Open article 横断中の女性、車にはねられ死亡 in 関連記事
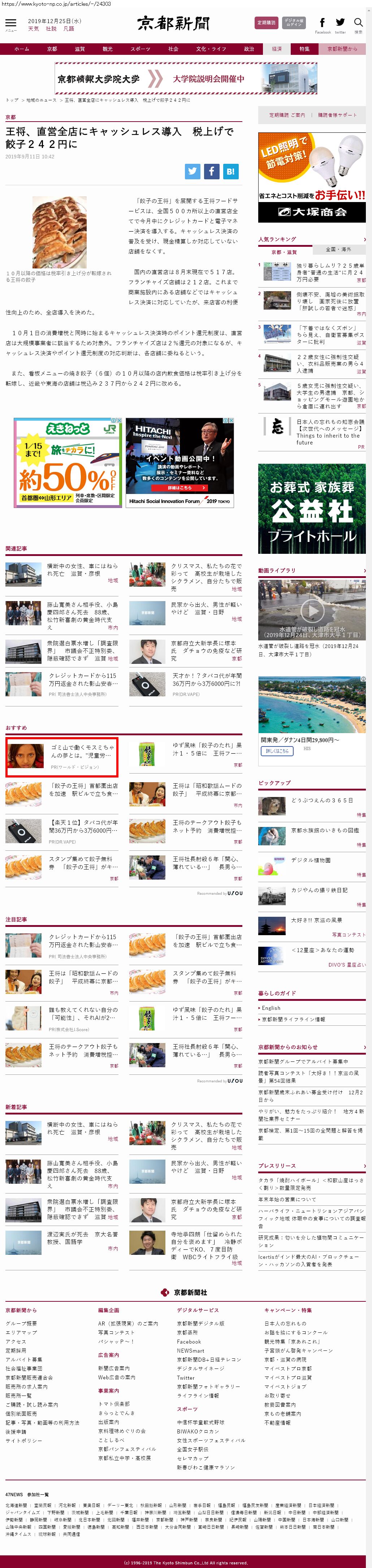This screenshot has width=372, height=1568. tap(82, 569)
